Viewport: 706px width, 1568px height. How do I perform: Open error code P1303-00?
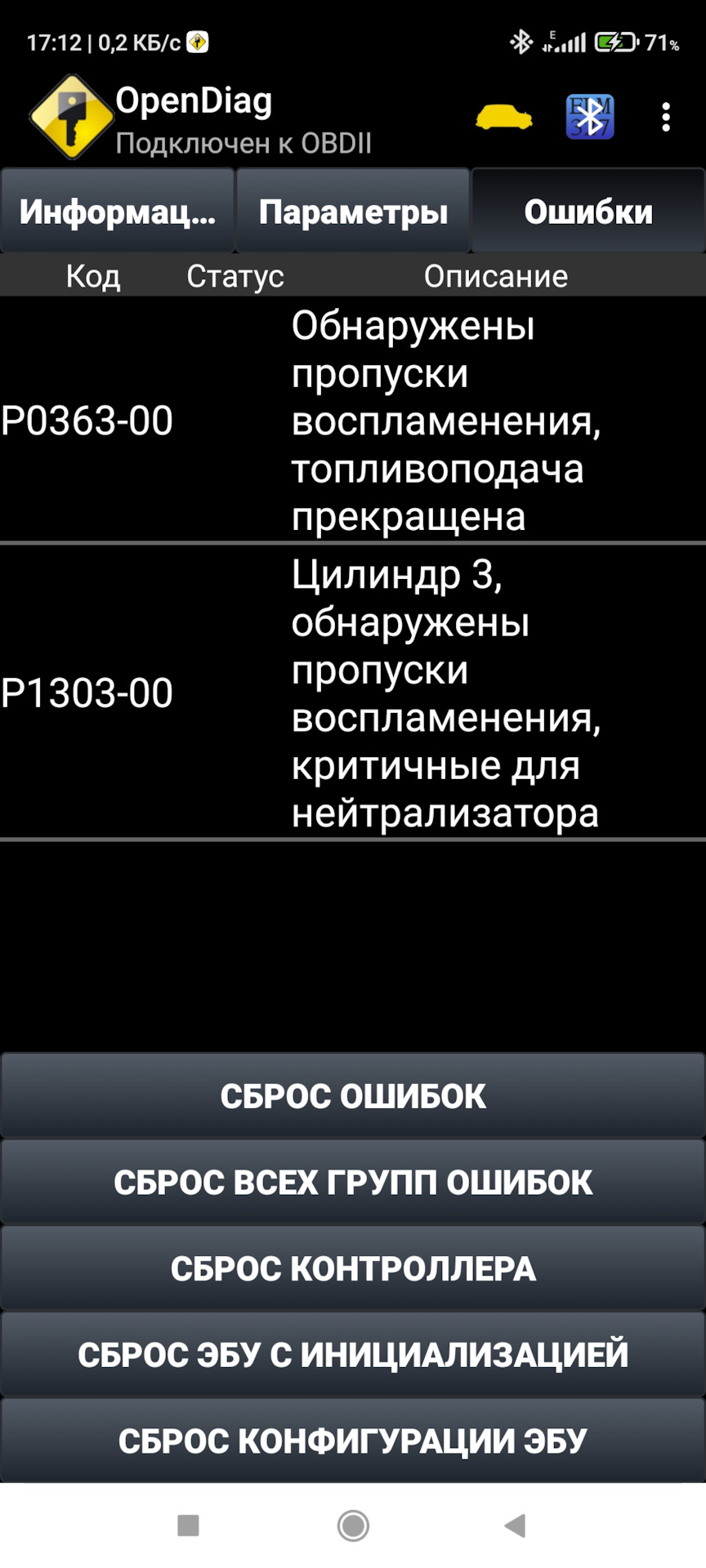87,693
